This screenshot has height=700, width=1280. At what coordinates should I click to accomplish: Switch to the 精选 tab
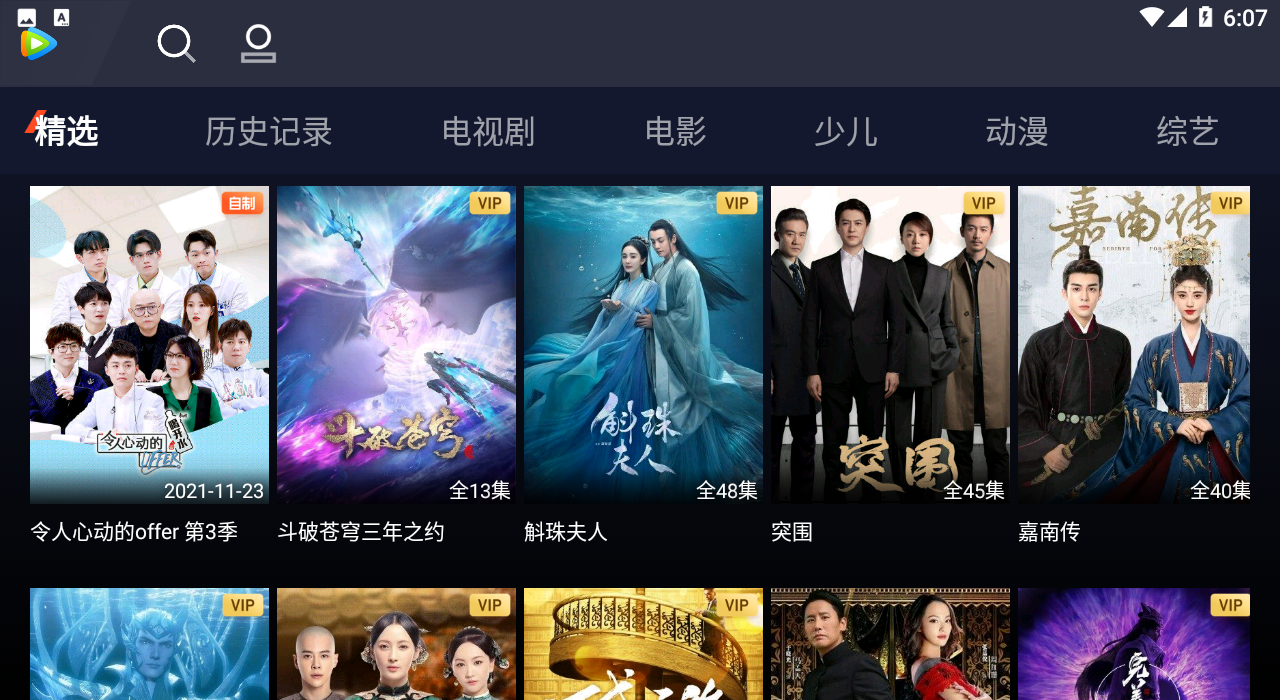click(66, 131)
